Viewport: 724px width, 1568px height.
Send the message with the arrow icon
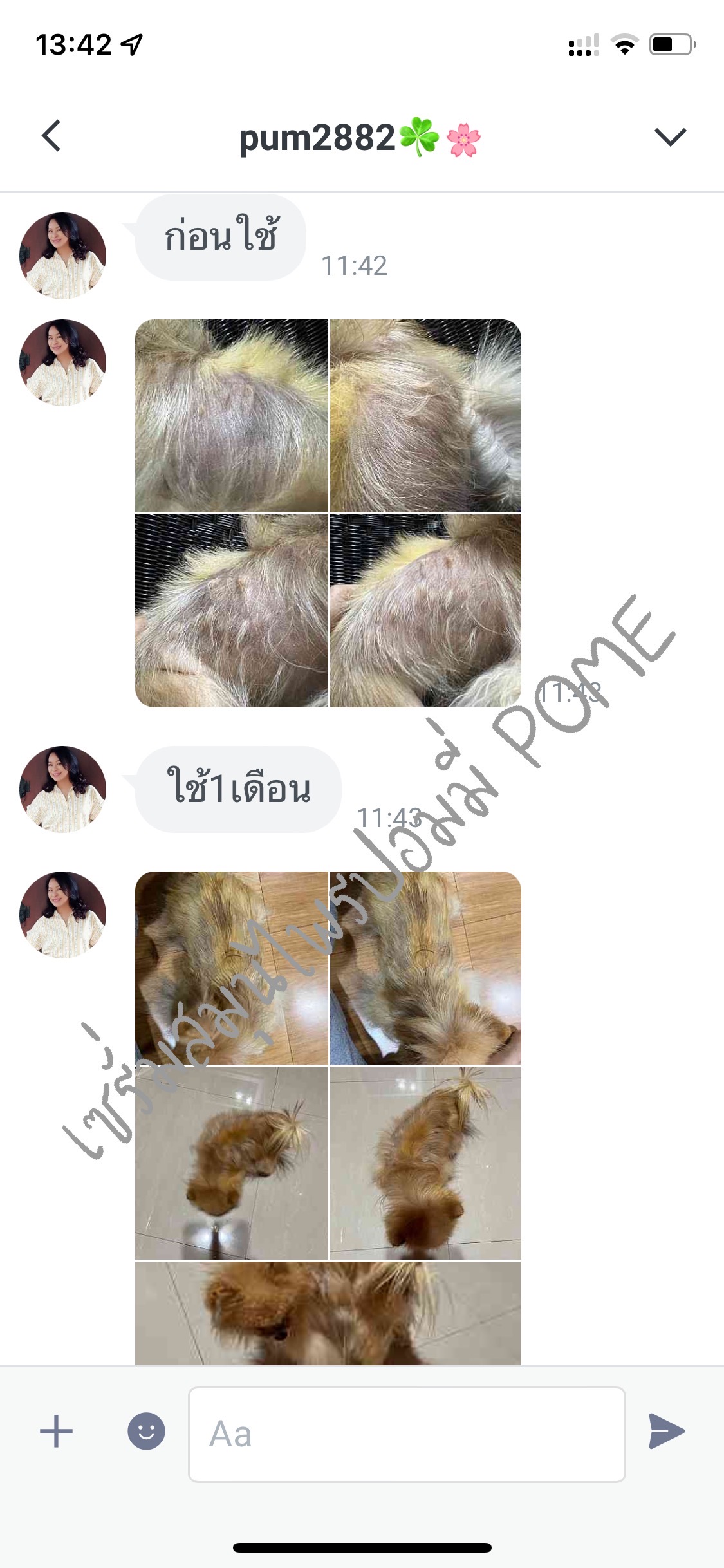[666, 1431]
